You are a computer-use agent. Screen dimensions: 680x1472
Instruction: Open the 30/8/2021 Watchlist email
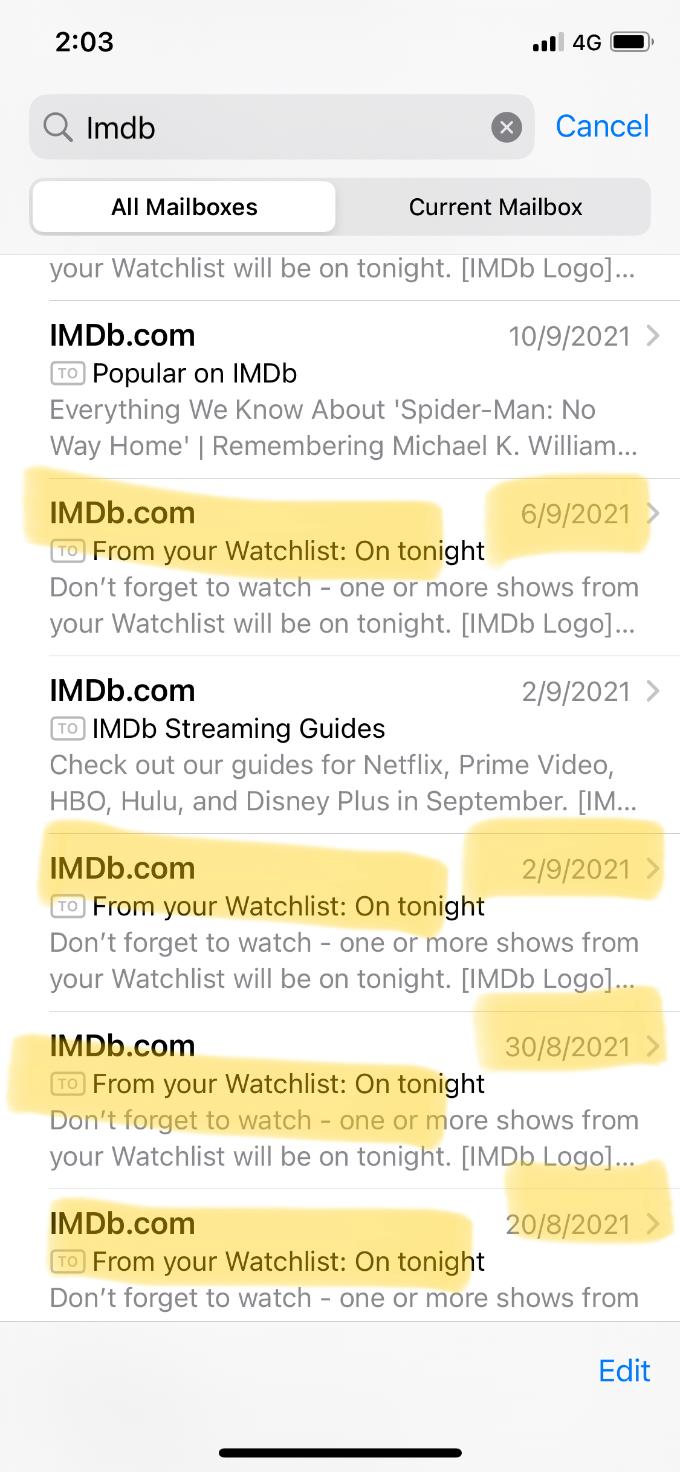coord(340,1100)
